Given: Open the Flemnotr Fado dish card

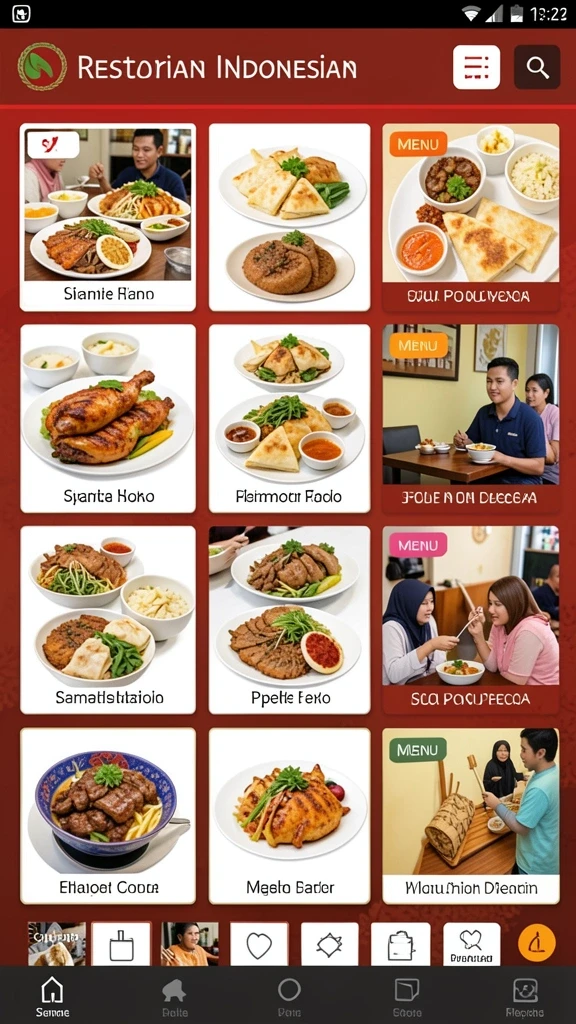Looking at the screenshot, I should pos(289,419).
